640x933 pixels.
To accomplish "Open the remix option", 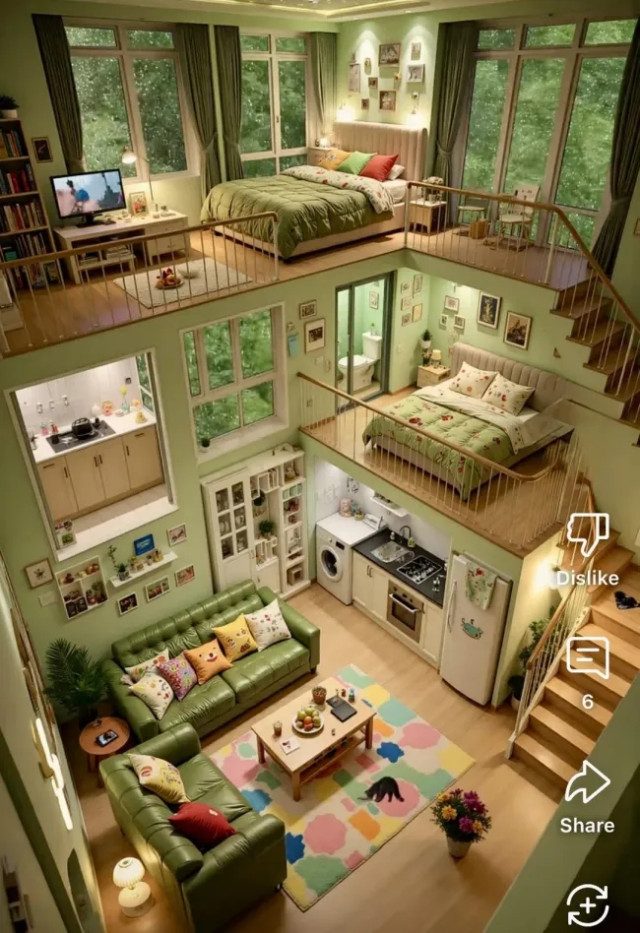I will (587, 905).
